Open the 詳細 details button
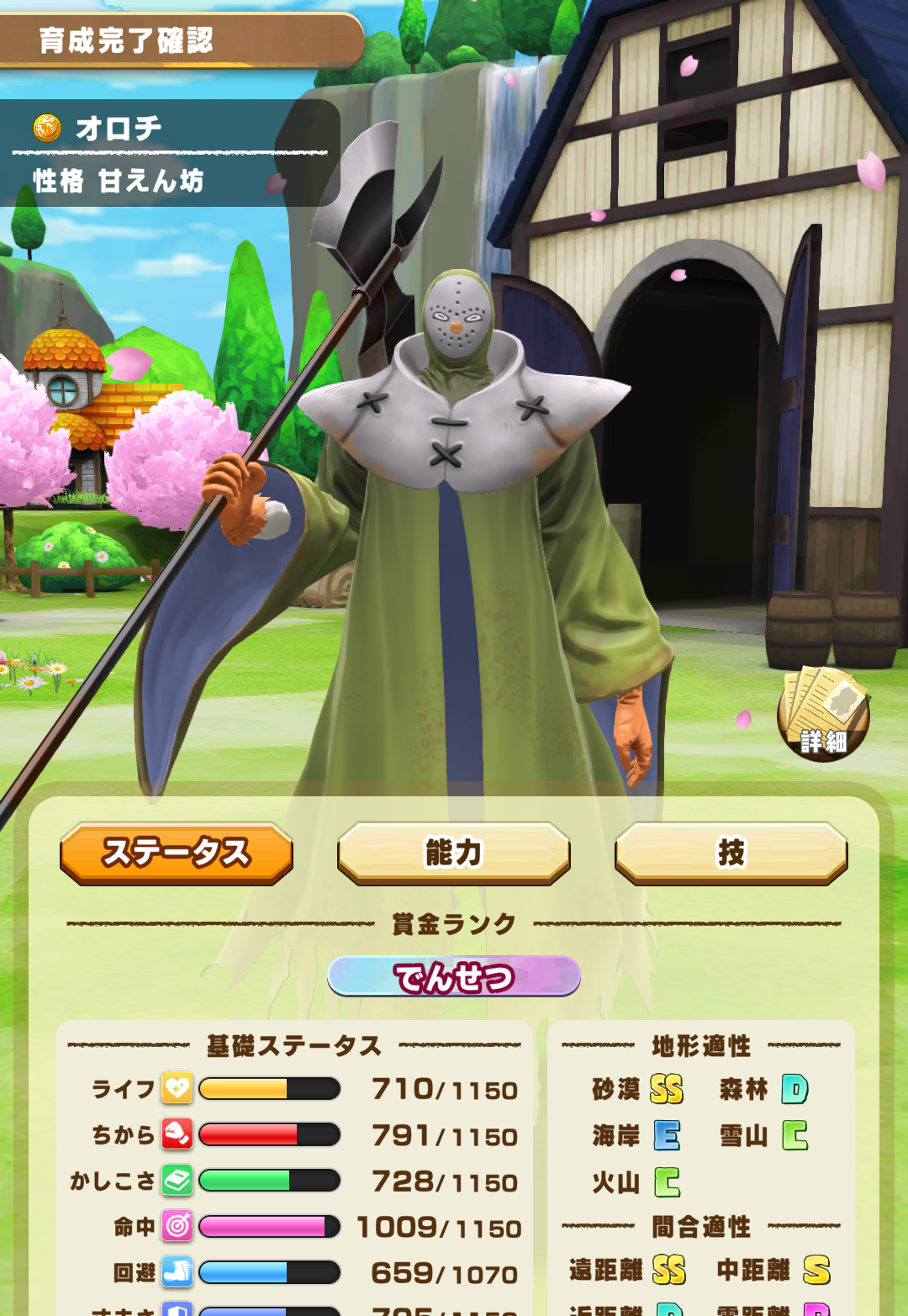 click(823, 714)
